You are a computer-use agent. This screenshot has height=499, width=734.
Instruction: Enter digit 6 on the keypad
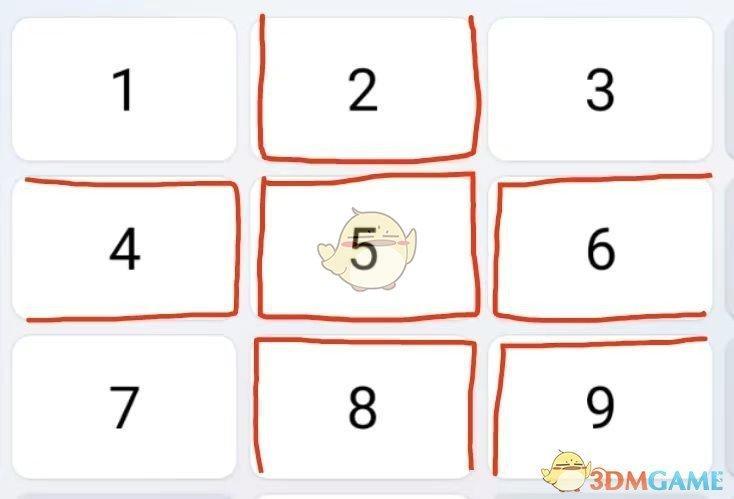600,249
